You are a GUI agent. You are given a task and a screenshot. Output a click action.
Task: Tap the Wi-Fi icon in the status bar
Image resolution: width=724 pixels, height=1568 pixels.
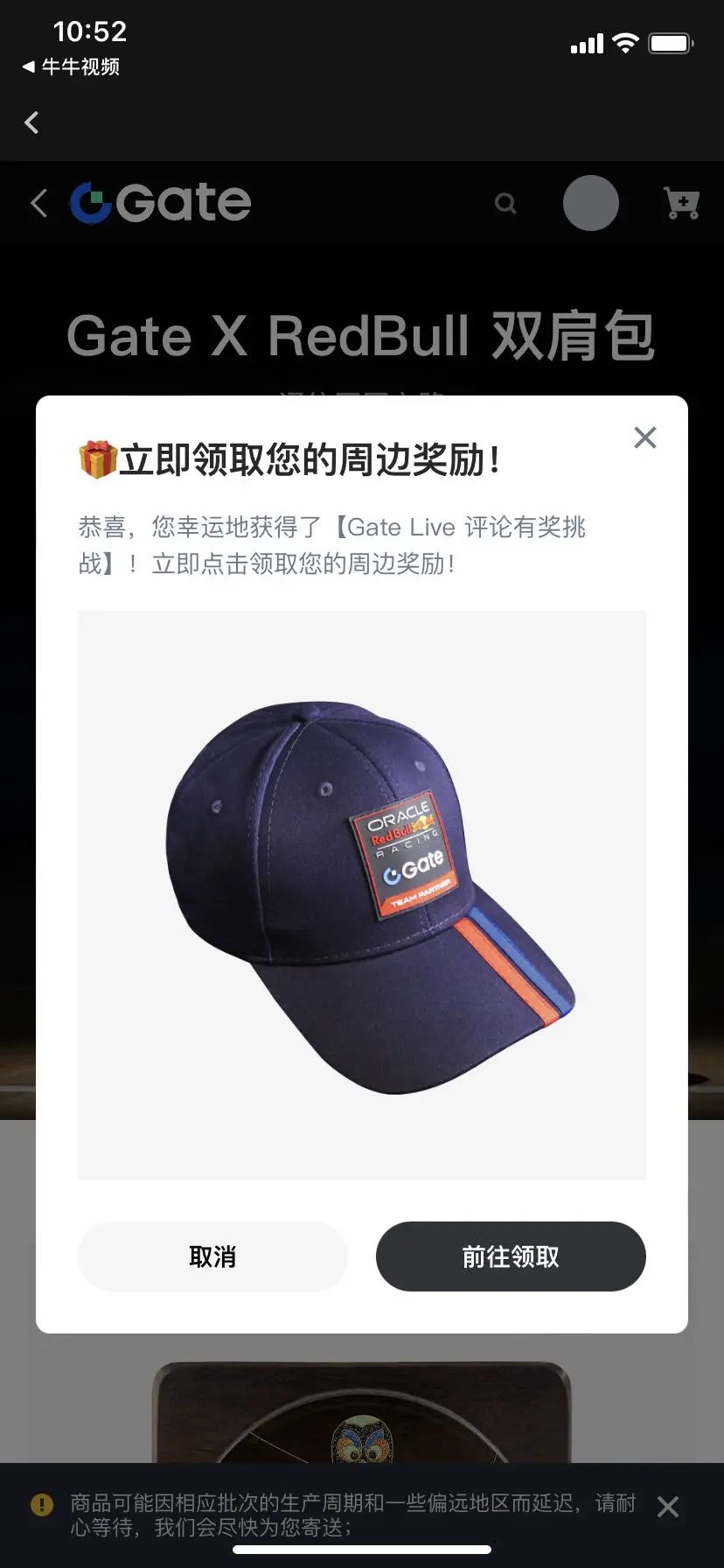click(x=625, y=42)
